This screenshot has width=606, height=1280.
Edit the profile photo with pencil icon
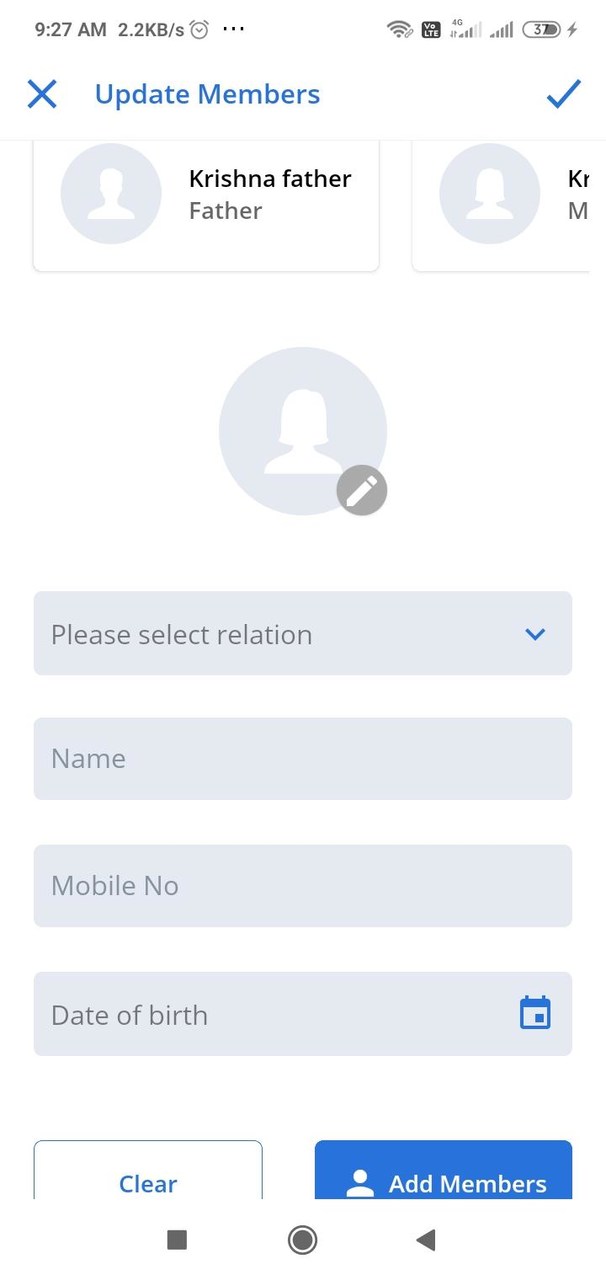tap(361, 490)
